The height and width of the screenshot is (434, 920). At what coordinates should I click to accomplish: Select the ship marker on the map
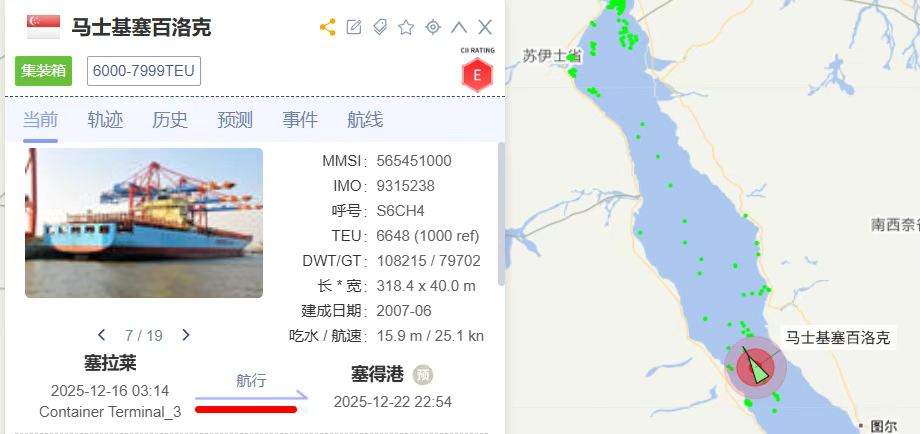point(757,367)
